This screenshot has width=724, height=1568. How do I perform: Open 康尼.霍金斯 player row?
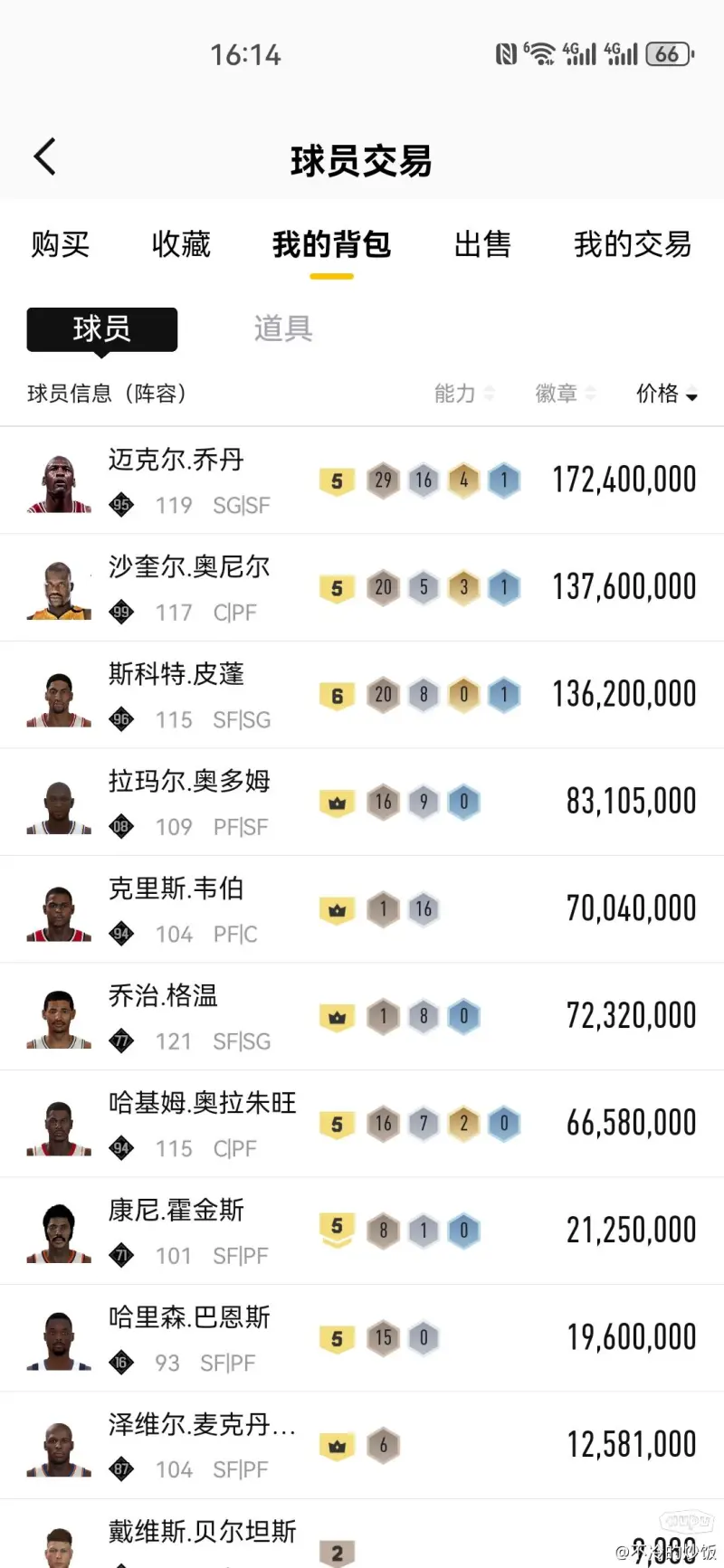point(362,1231)
